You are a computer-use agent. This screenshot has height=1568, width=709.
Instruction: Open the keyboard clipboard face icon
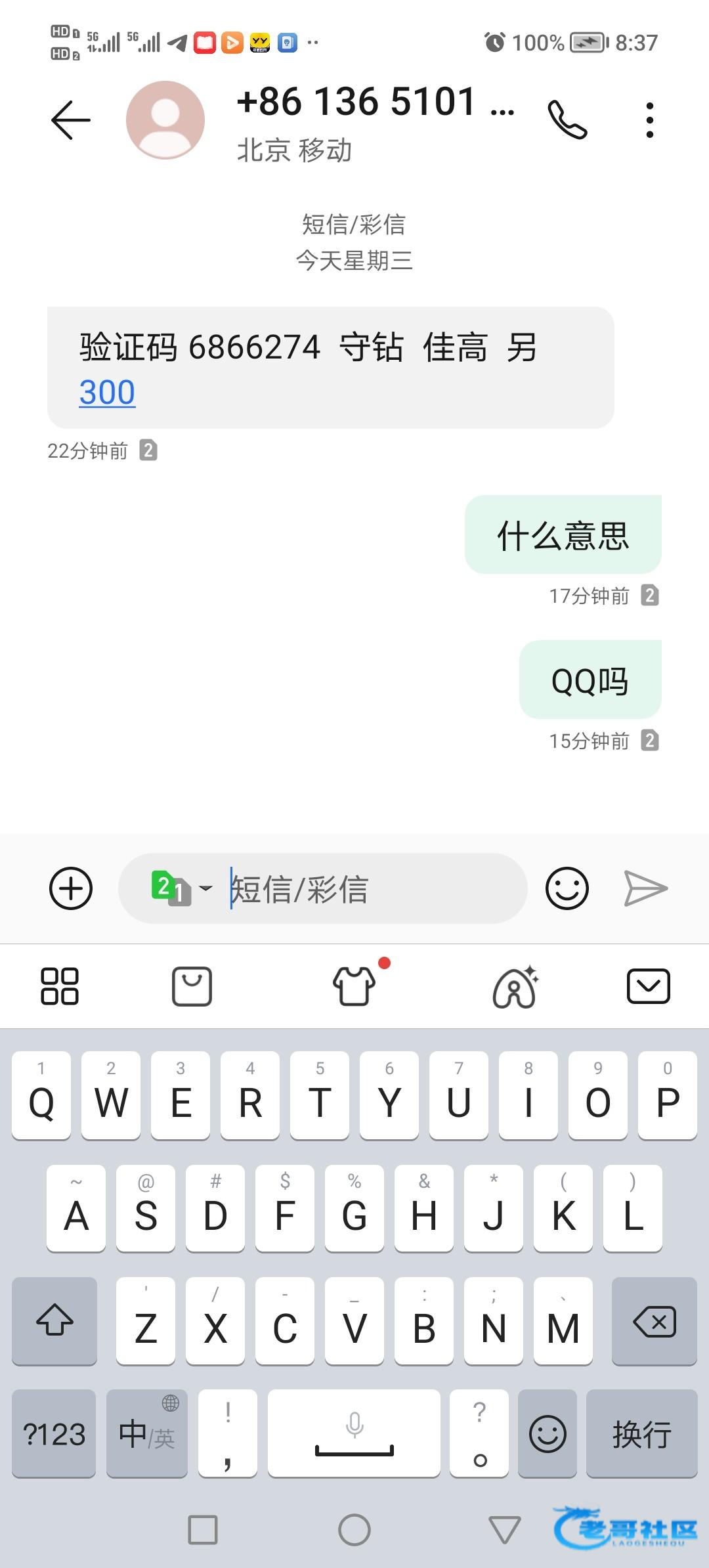point(192,986)
